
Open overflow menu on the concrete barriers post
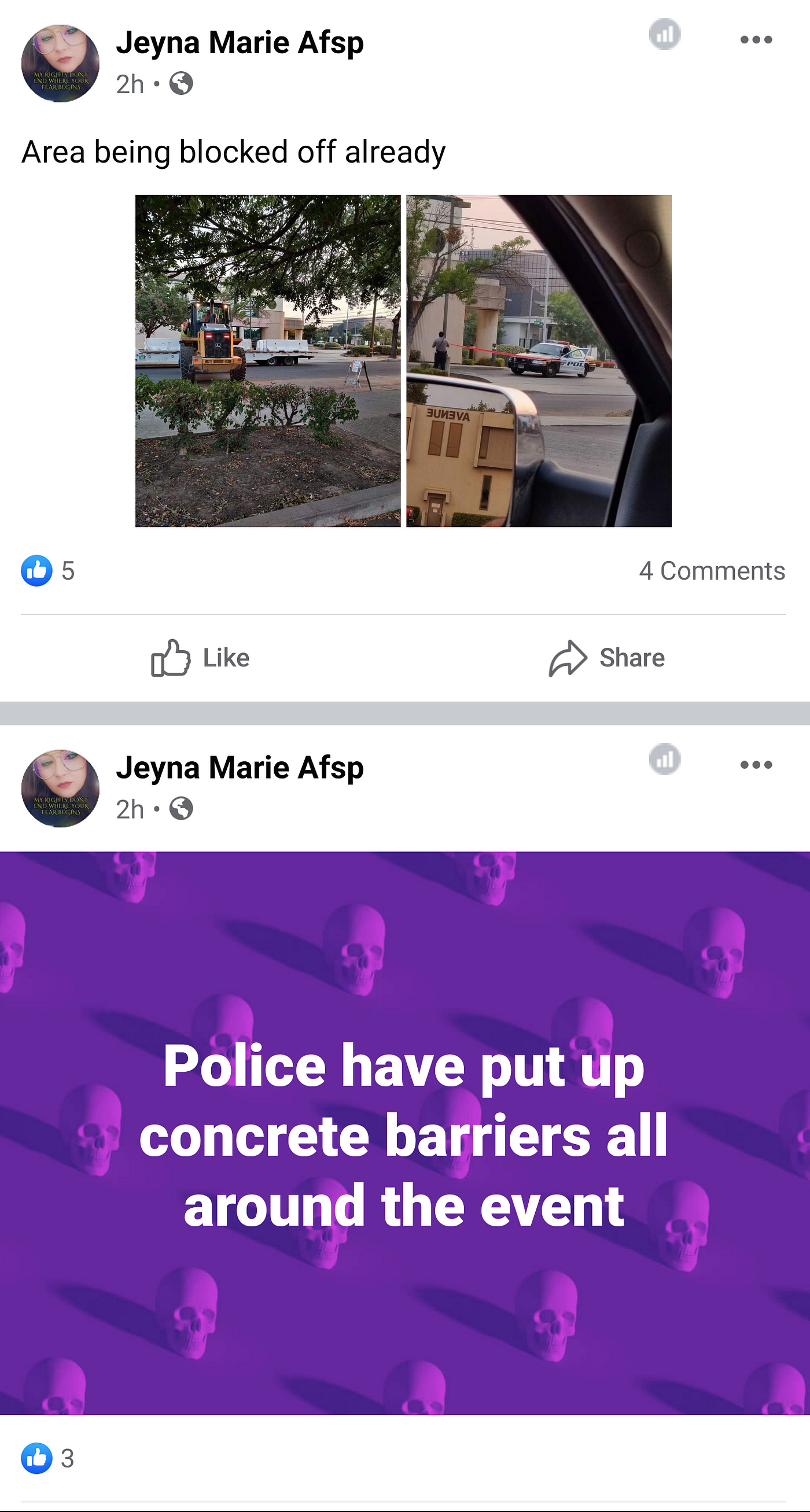pyautogui.click(x=756, y=765)
